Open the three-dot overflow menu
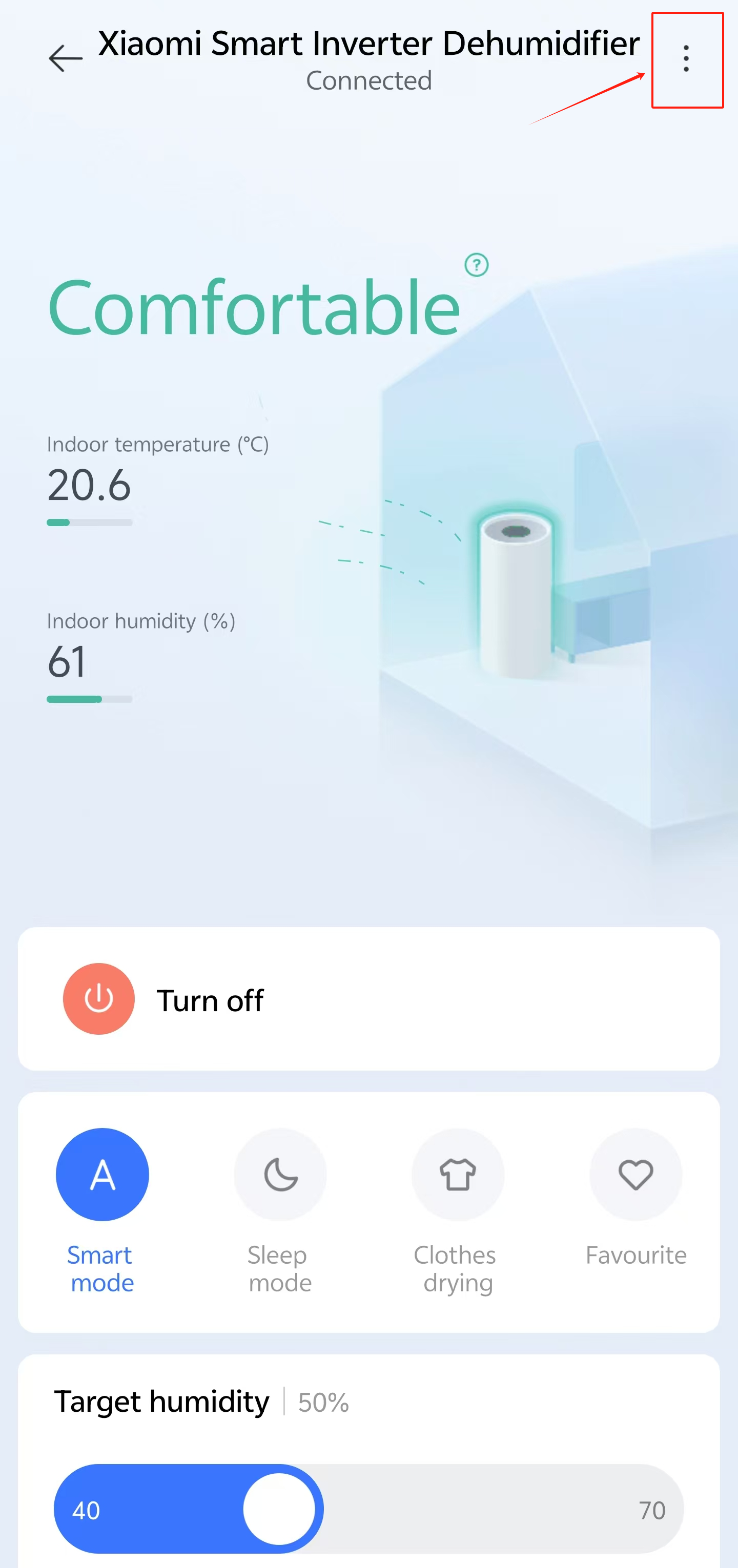 click(686, 59)
